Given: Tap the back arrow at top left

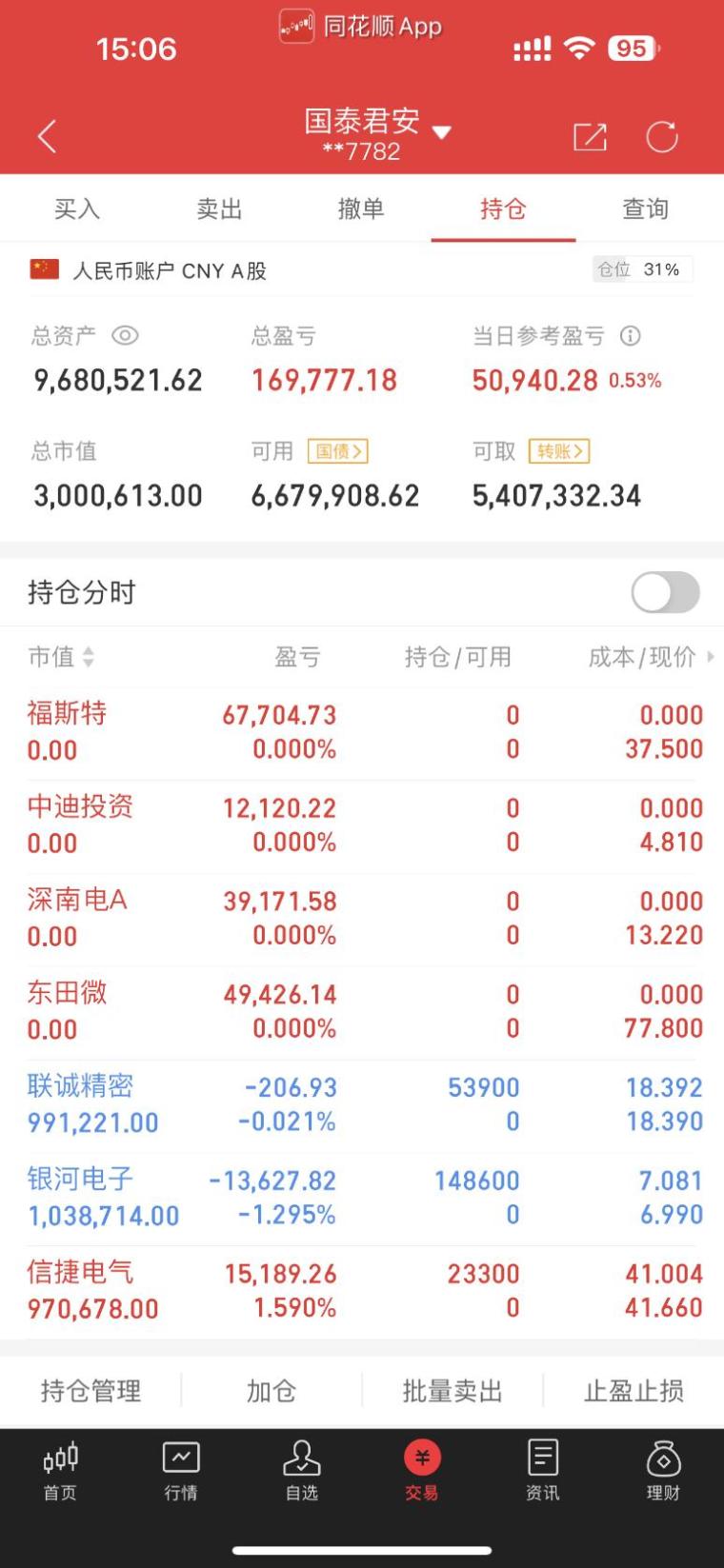Looking at the screenshot, I should pyautogui.click(x=47, y=136).
